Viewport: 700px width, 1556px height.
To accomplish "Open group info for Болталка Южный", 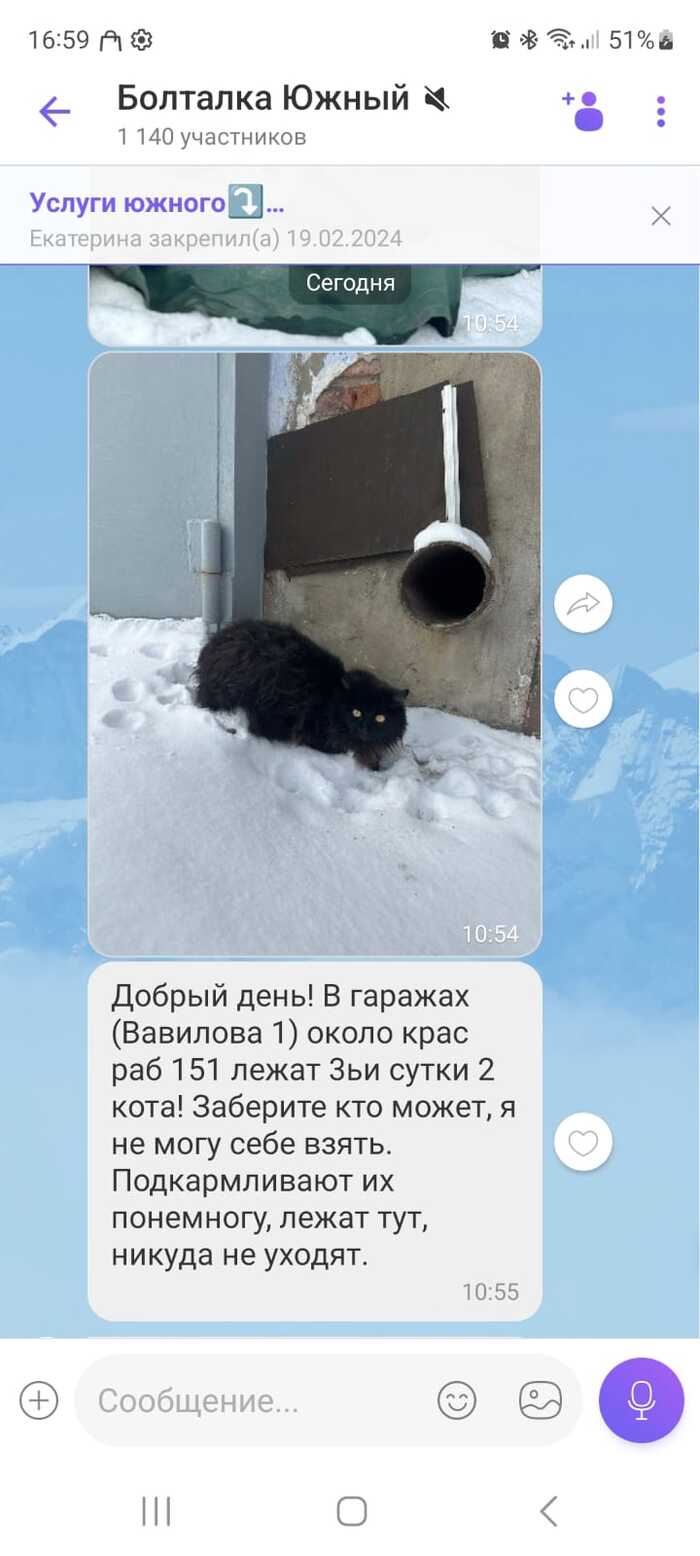I will click(263, 113).
